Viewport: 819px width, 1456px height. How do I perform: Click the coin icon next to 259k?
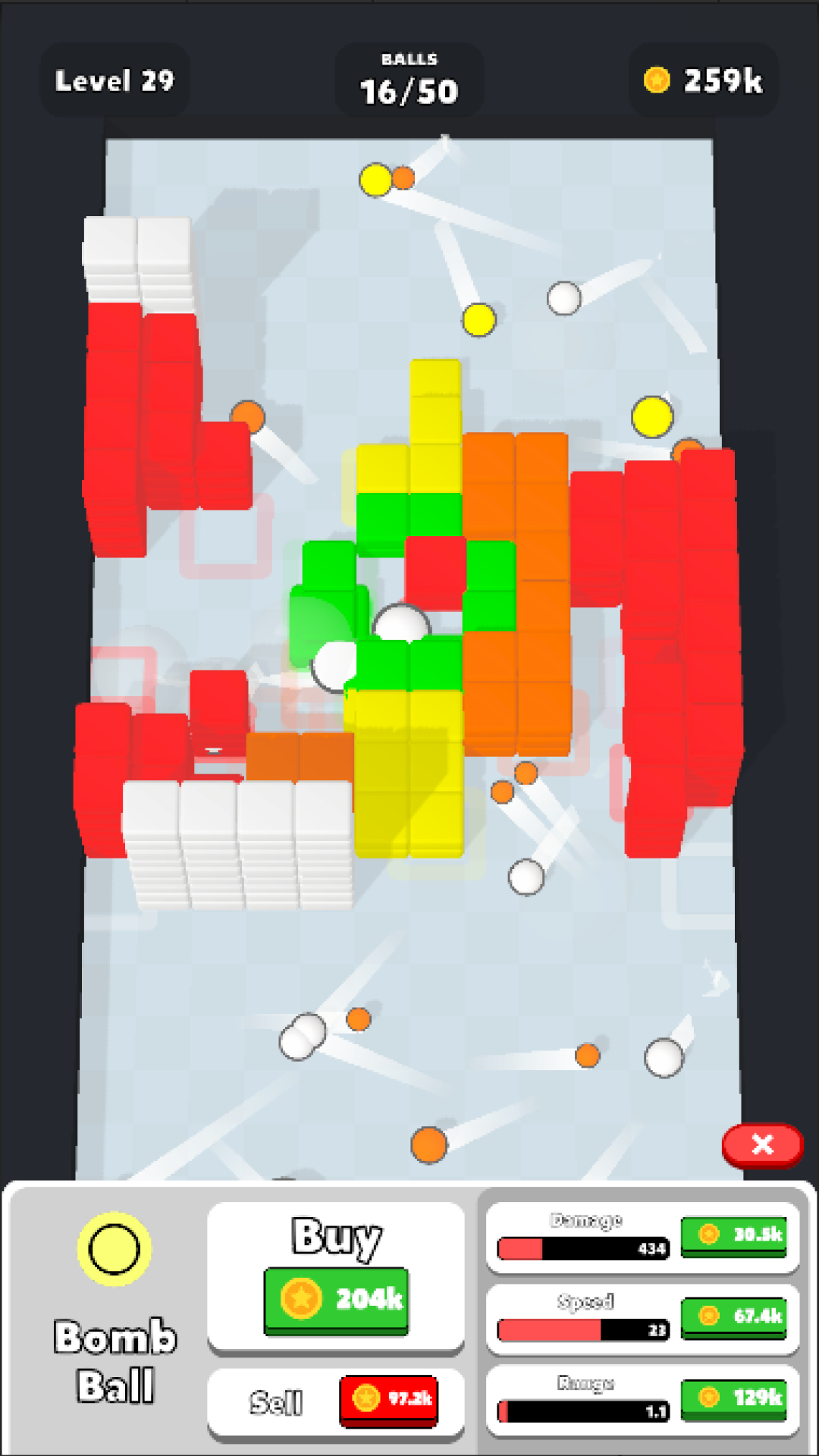657,80
